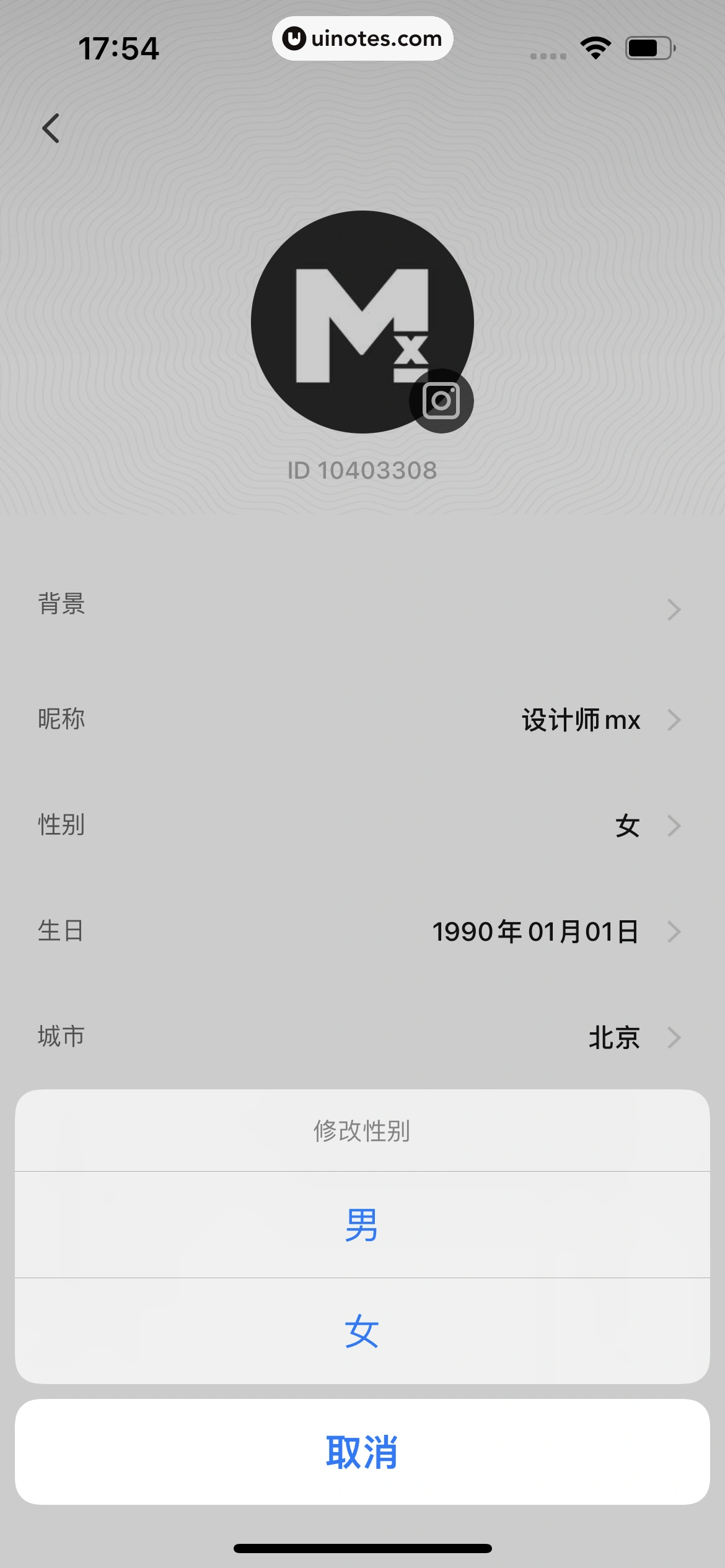Image resolution: width=725 pixels, height=1568 pixels.
Task: Open the avatar photo picker camera icon
Action: 441,401
